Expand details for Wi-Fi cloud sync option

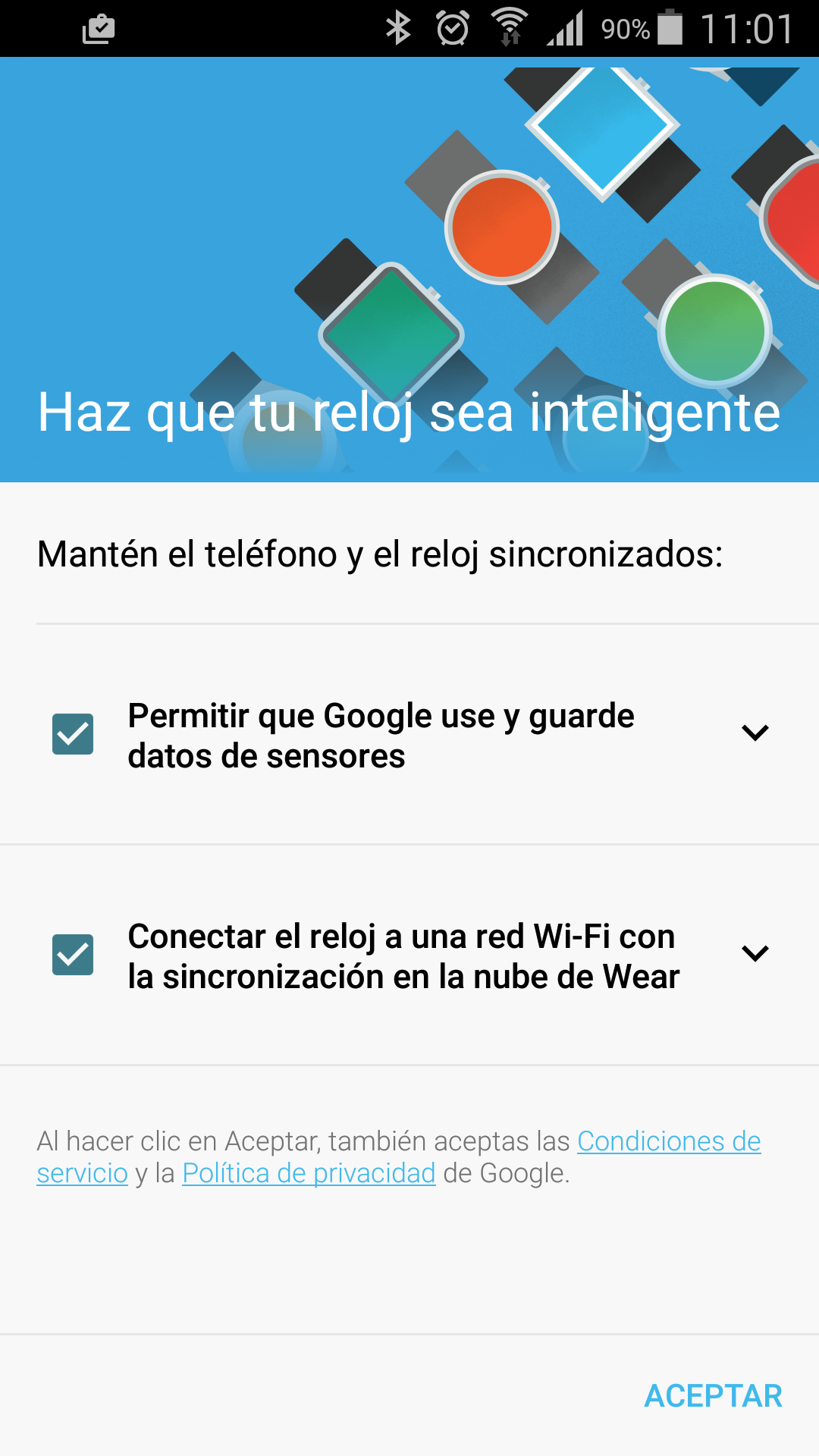755,953
